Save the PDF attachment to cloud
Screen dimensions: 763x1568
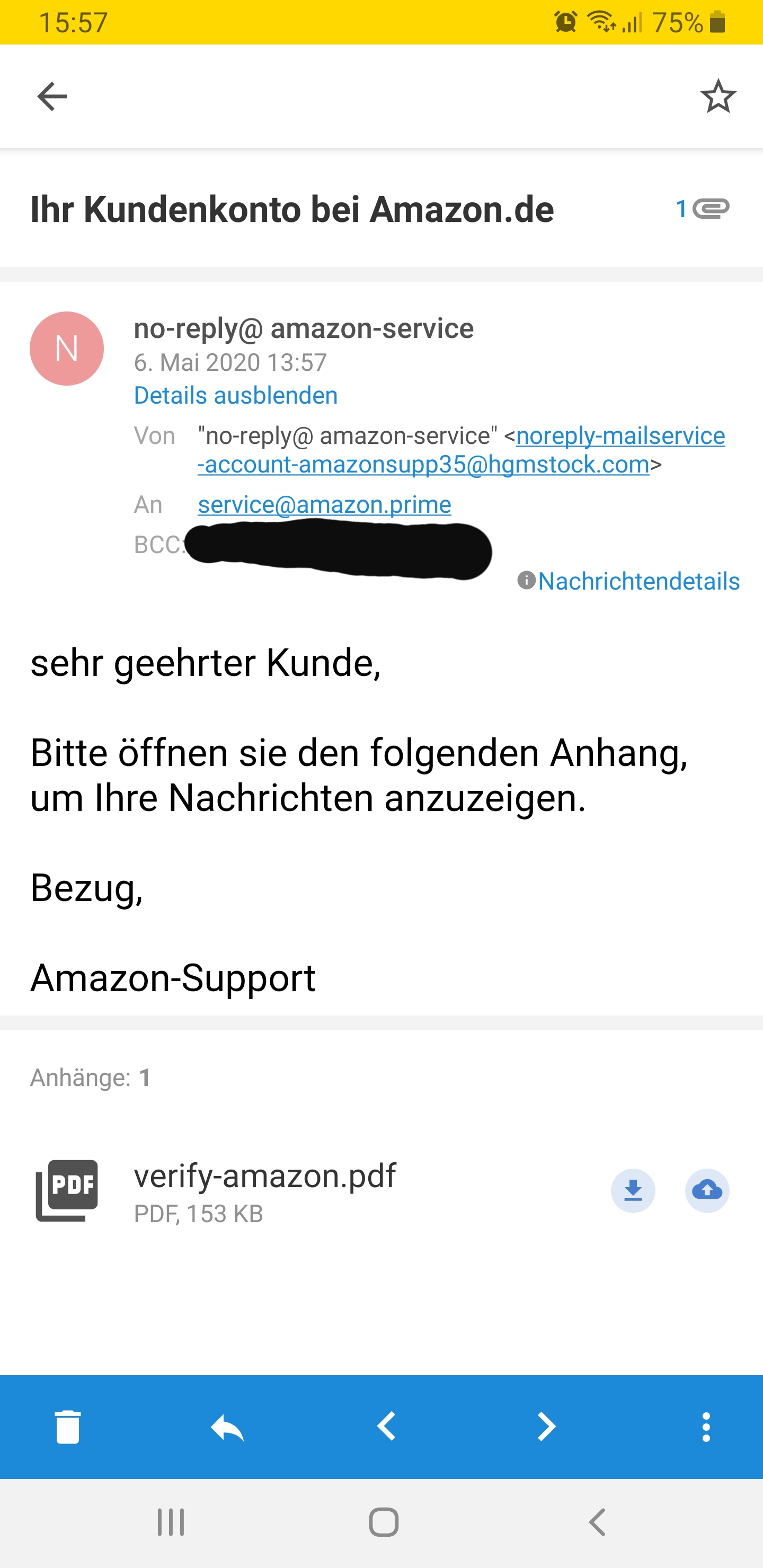707,1191
